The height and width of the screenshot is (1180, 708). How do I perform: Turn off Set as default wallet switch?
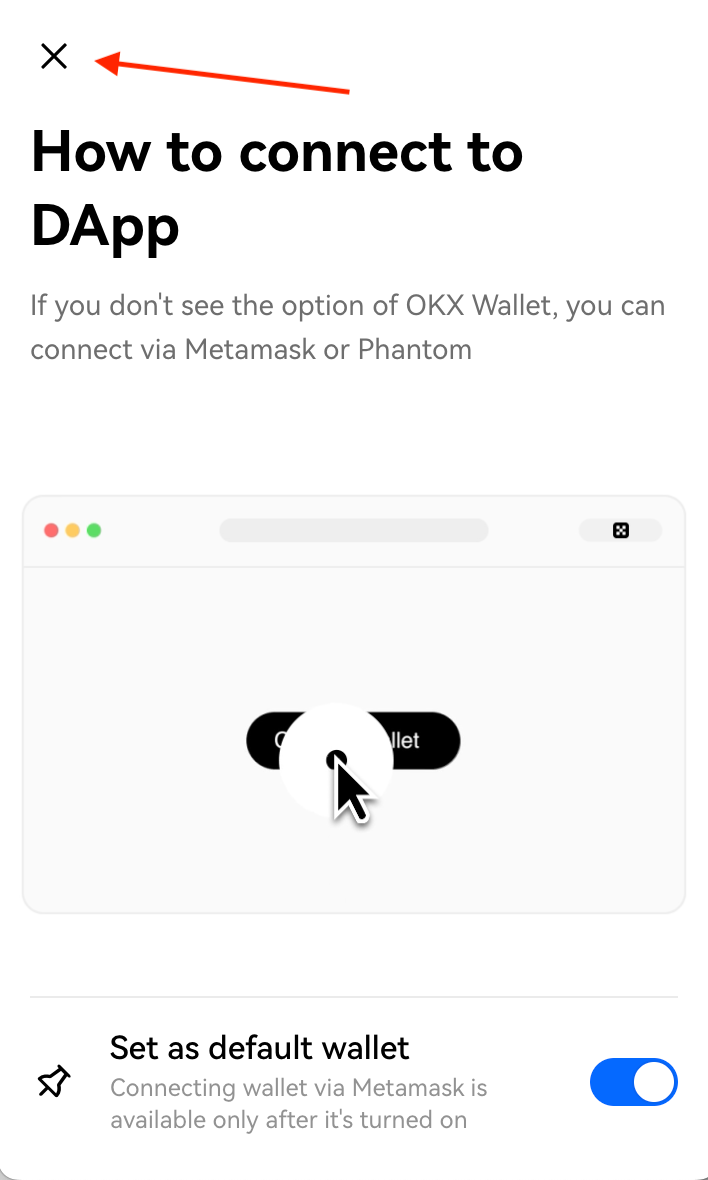click(x=633, y=1082)
